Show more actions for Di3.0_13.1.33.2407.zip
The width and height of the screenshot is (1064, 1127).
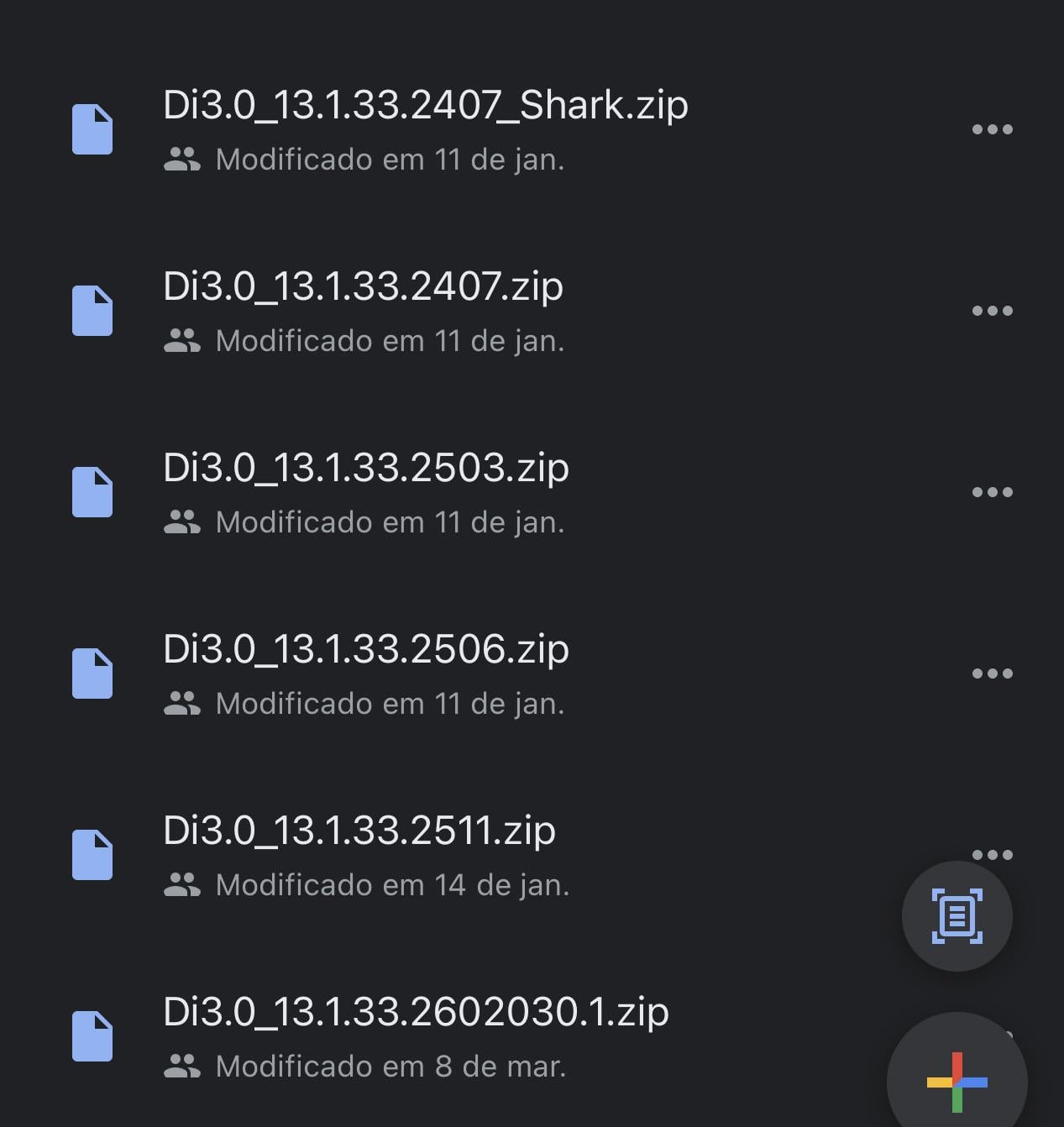pos(992,311)
